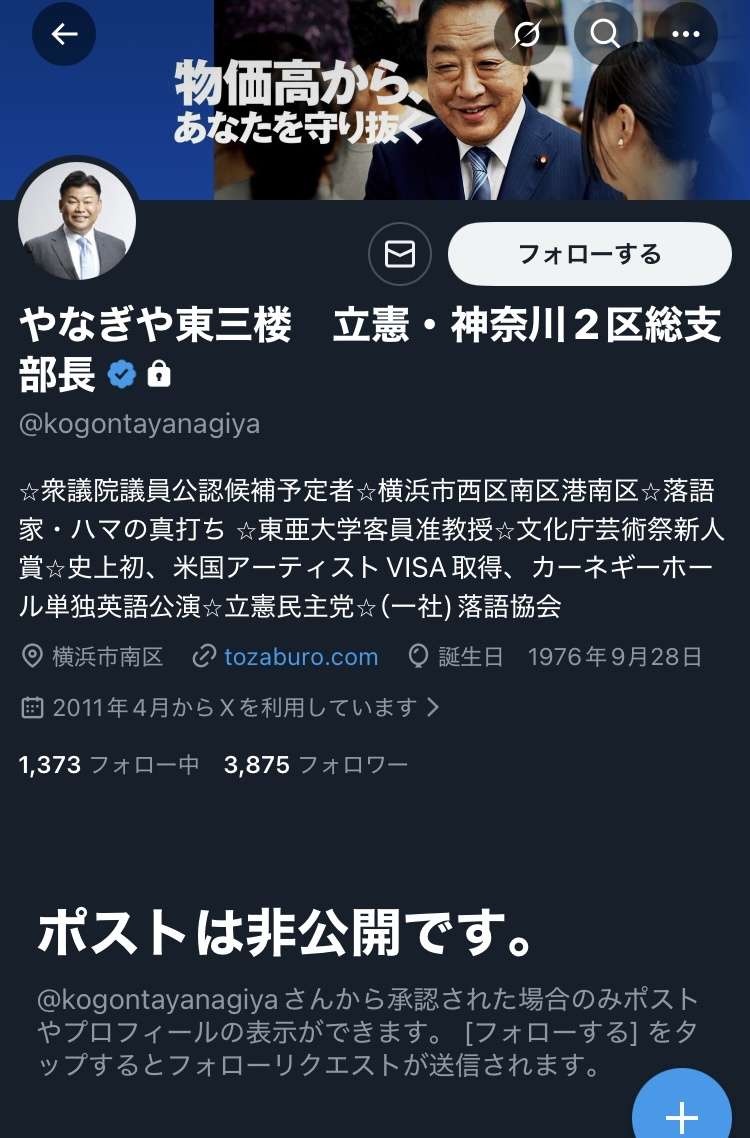
Task: Open the tozaburo.com website link
Action: (300, 657)
